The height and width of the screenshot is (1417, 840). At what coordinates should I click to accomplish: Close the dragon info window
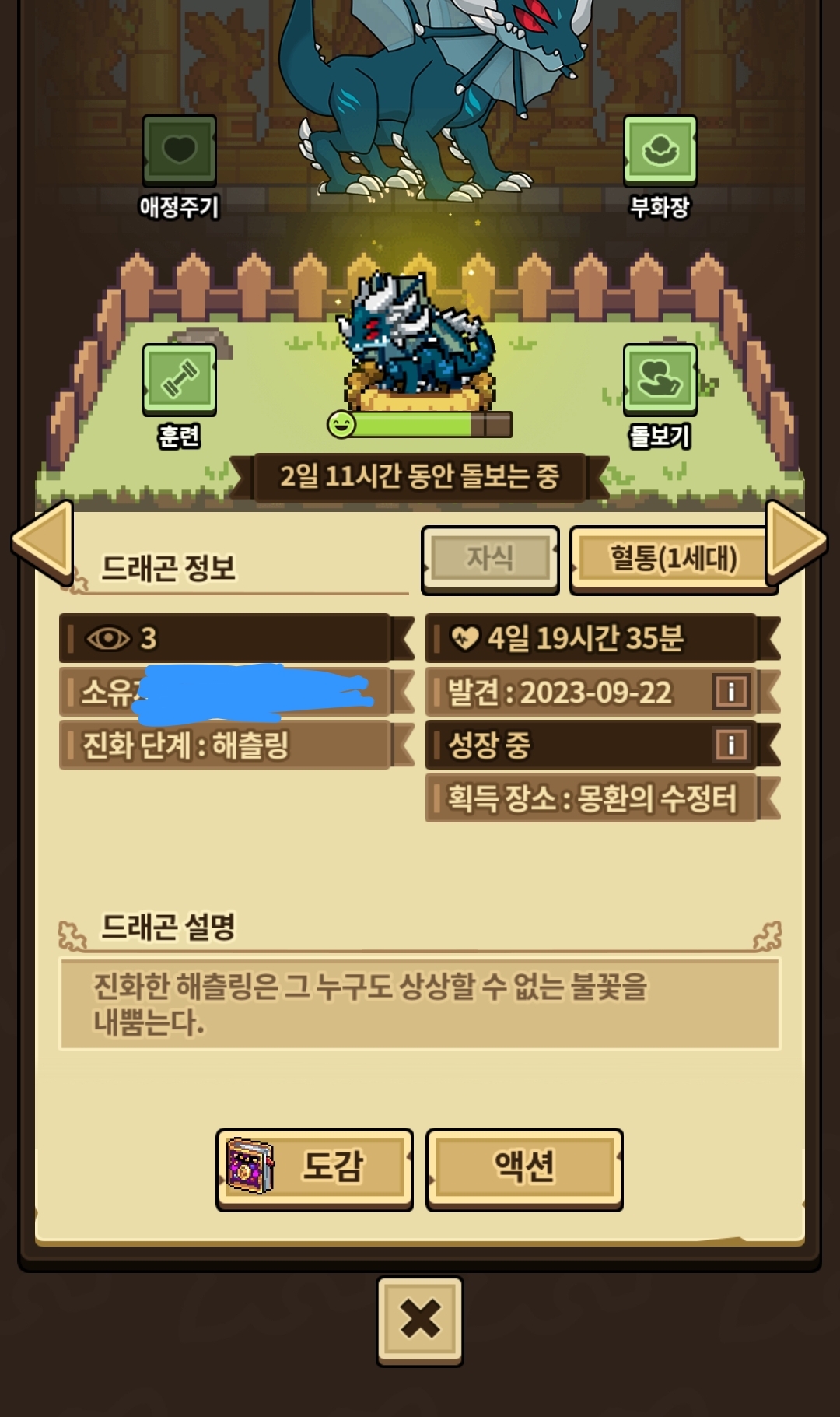420,1321
